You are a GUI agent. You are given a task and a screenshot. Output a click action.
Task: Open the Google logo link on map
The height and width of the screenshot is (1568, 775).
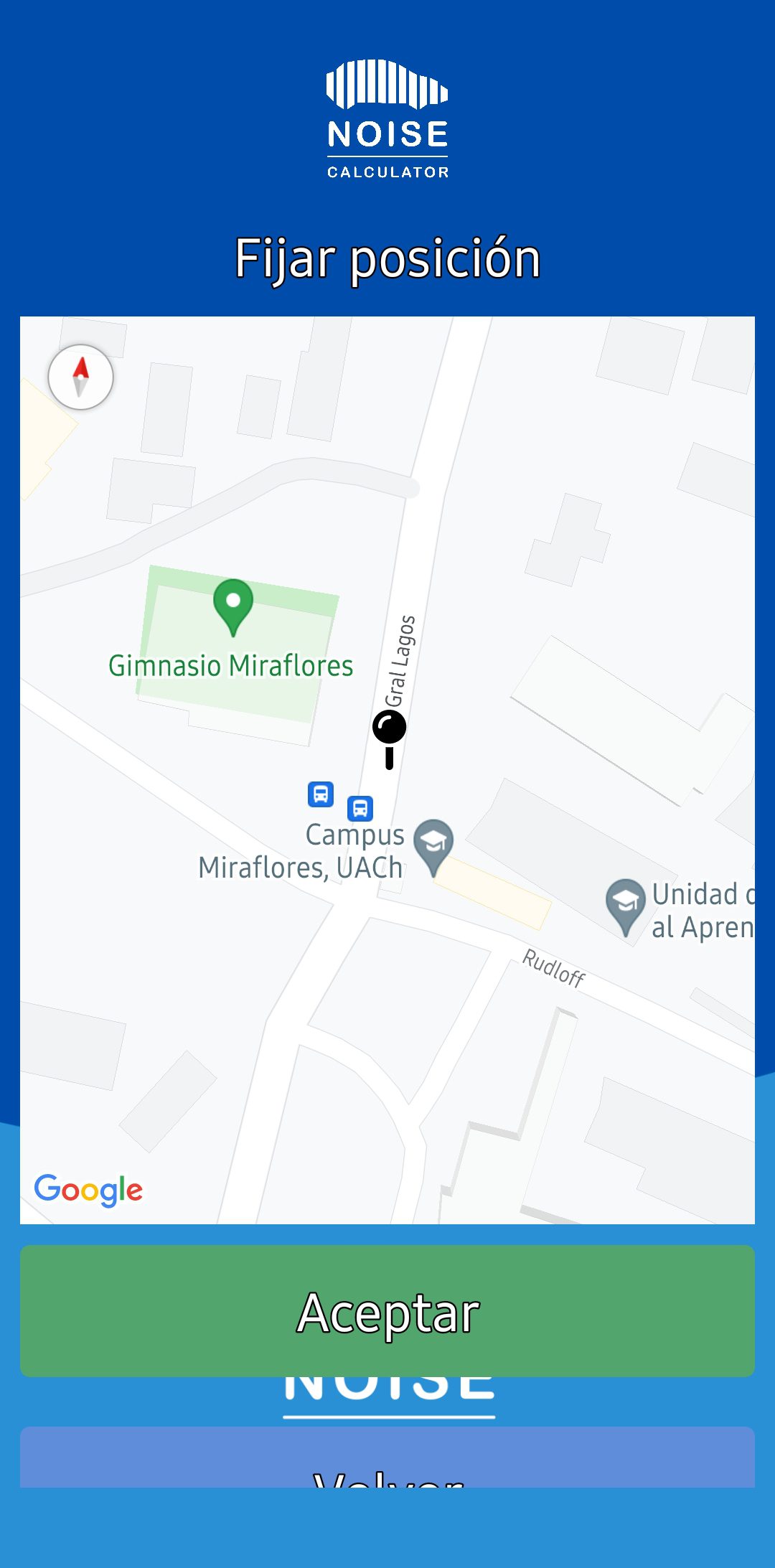[88, 1191]
